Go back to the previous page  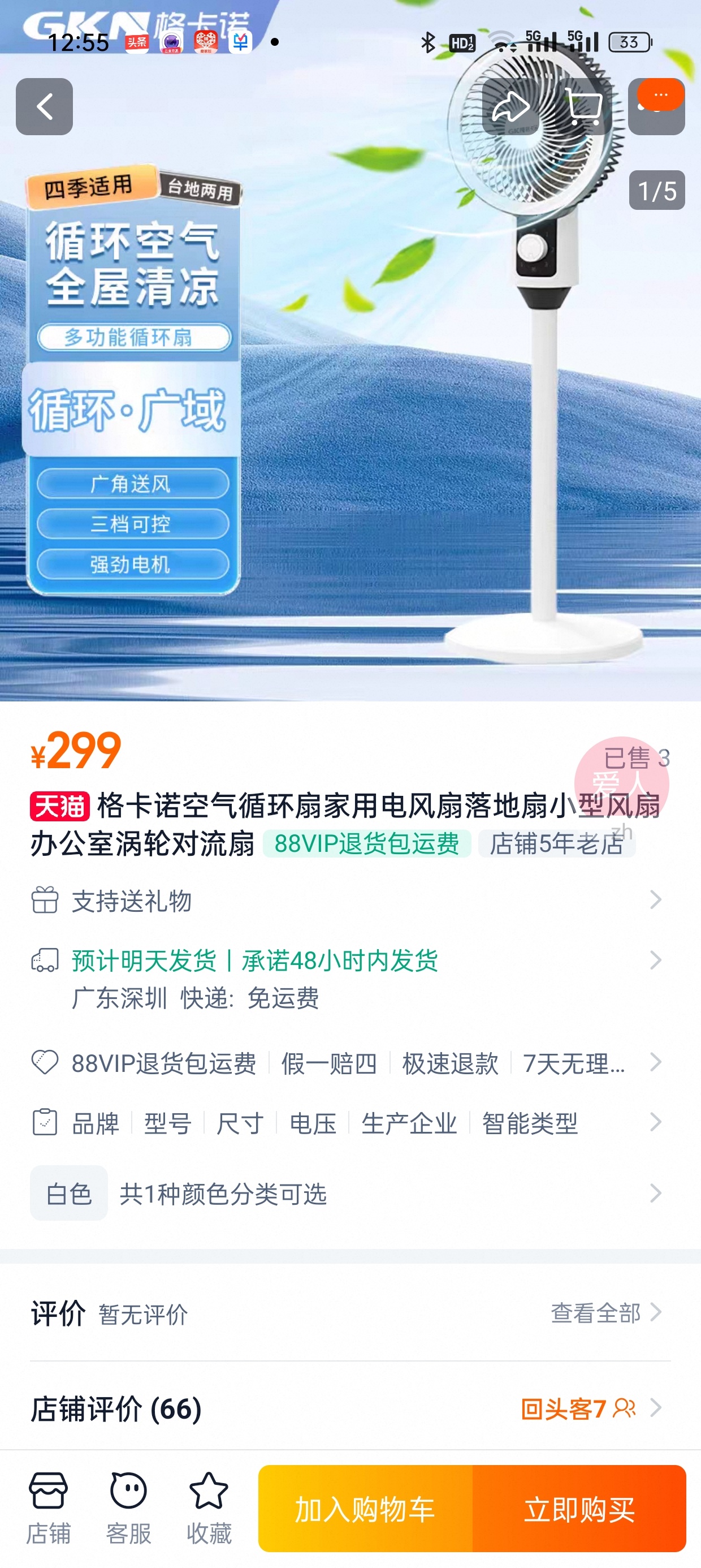(x=45, y=106)
